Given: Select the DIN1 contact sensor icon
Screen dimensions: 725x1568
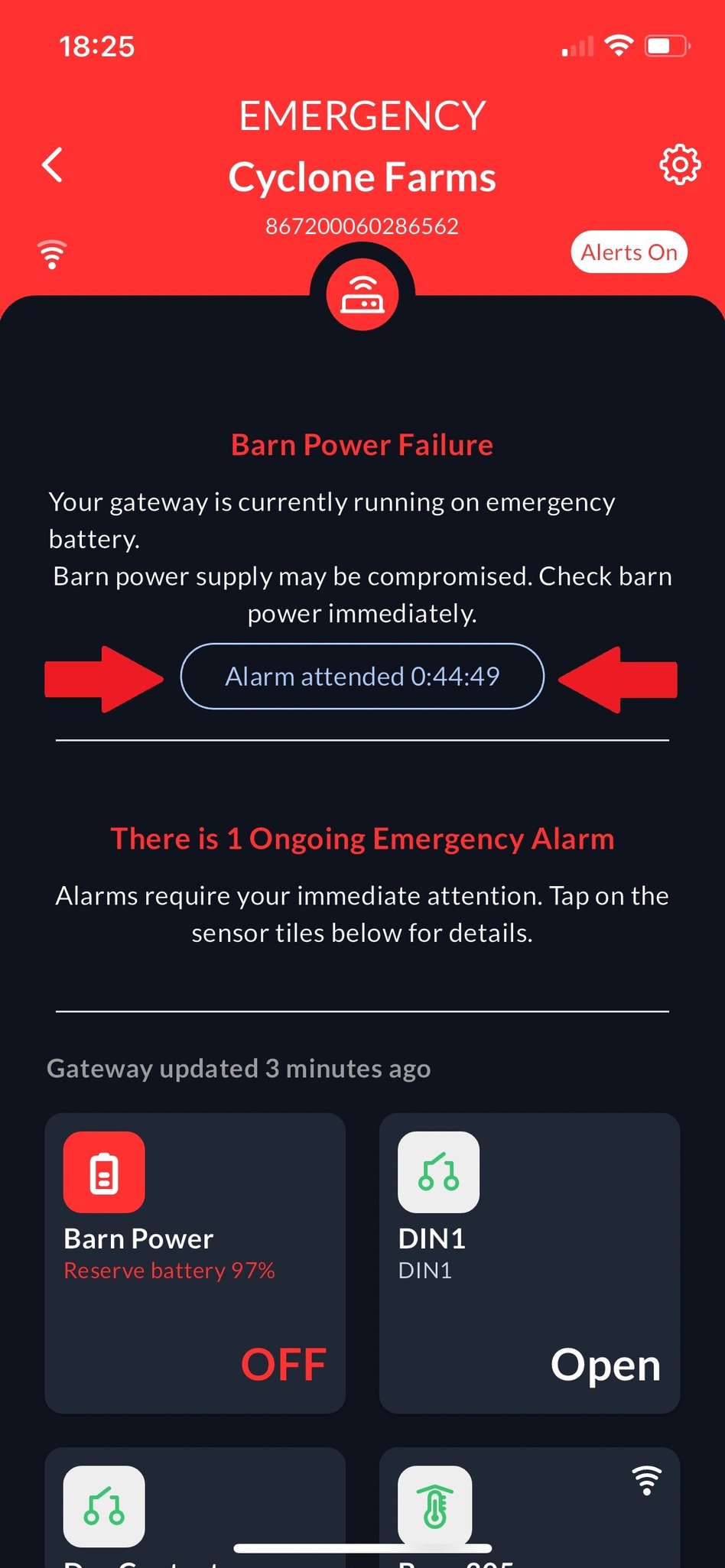Looking at the screenshot, I should [438, 1171].
